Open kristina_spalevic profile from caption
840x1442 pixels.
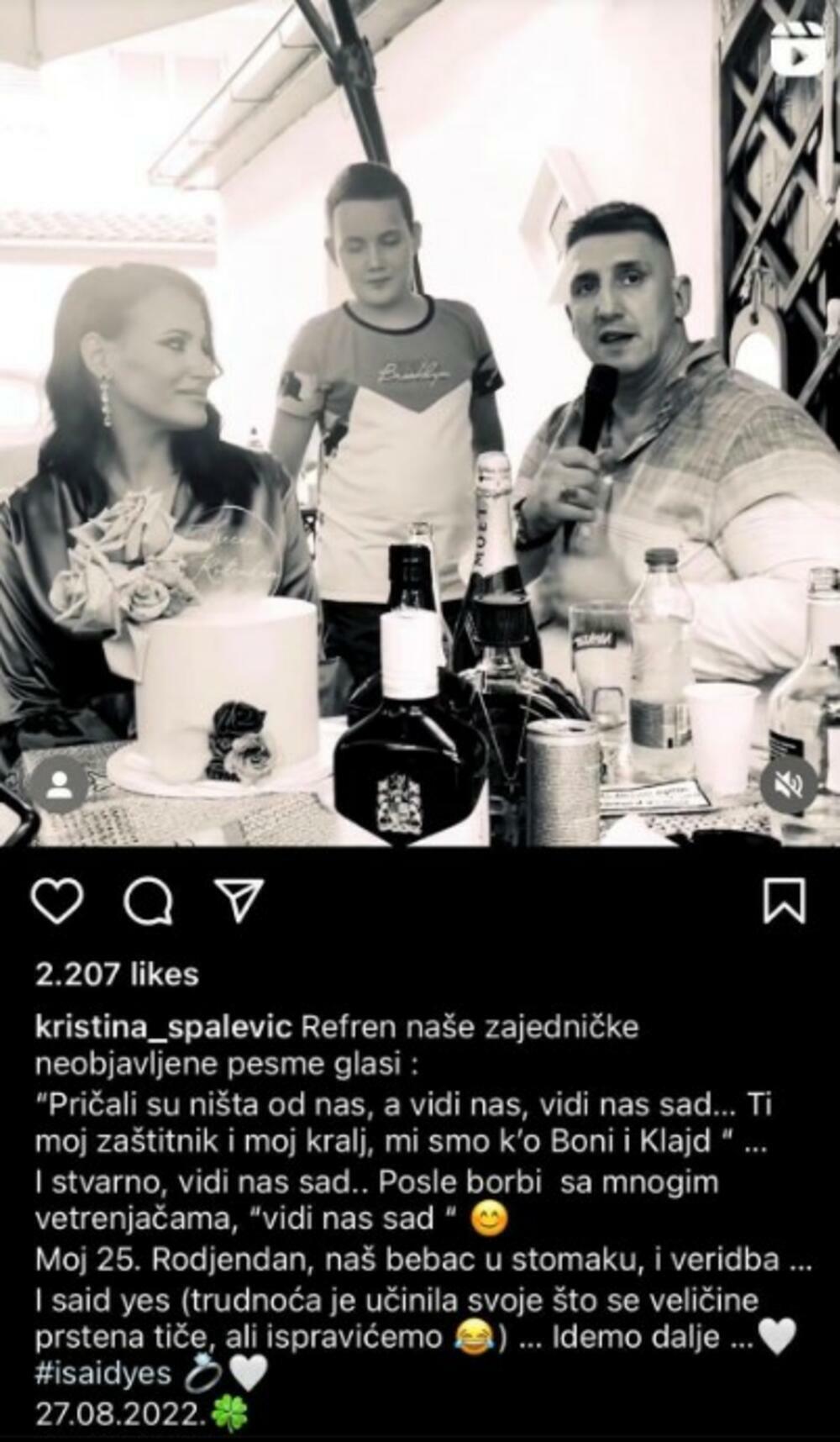(x=164, y=1027)
